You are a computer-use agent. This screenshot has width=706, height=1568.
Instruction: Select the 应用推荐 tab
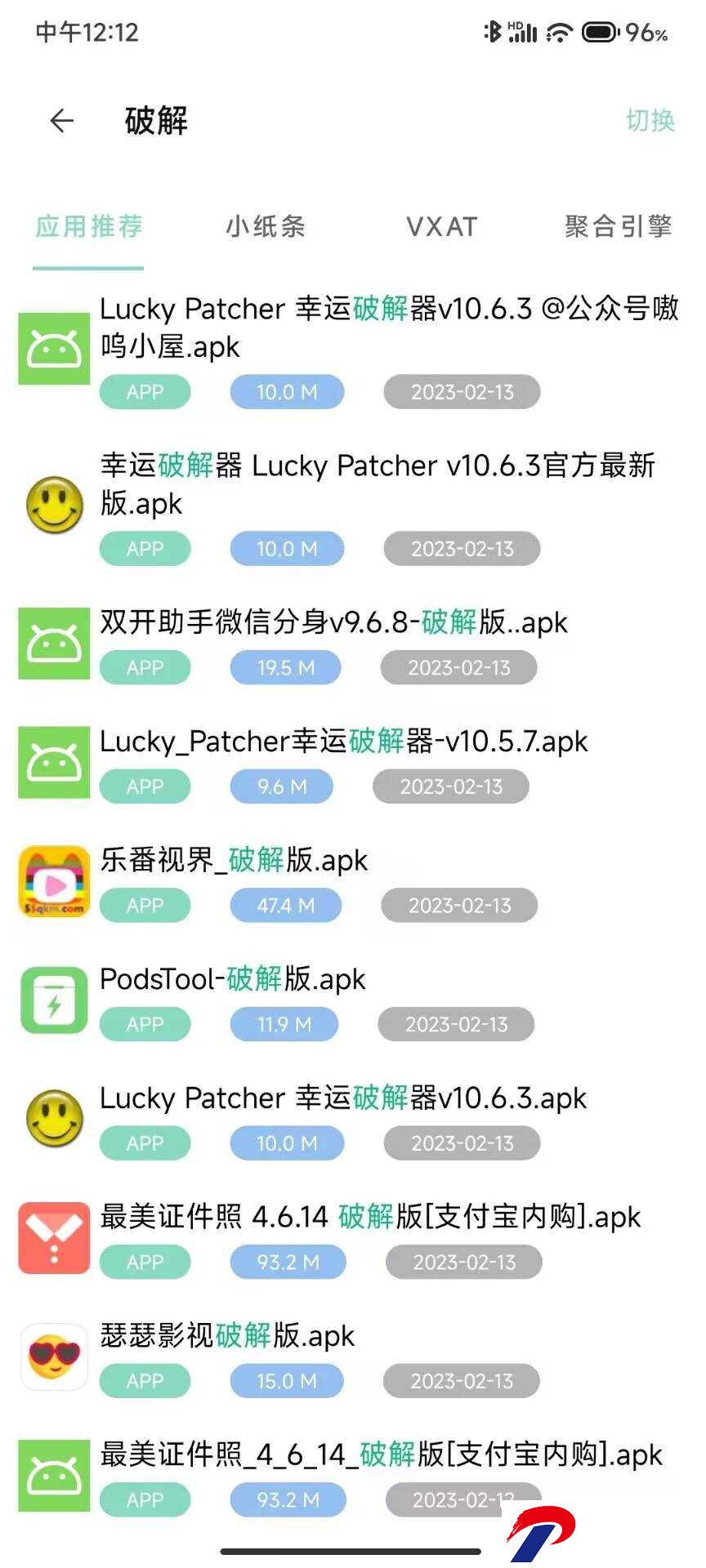coord(89,226)
